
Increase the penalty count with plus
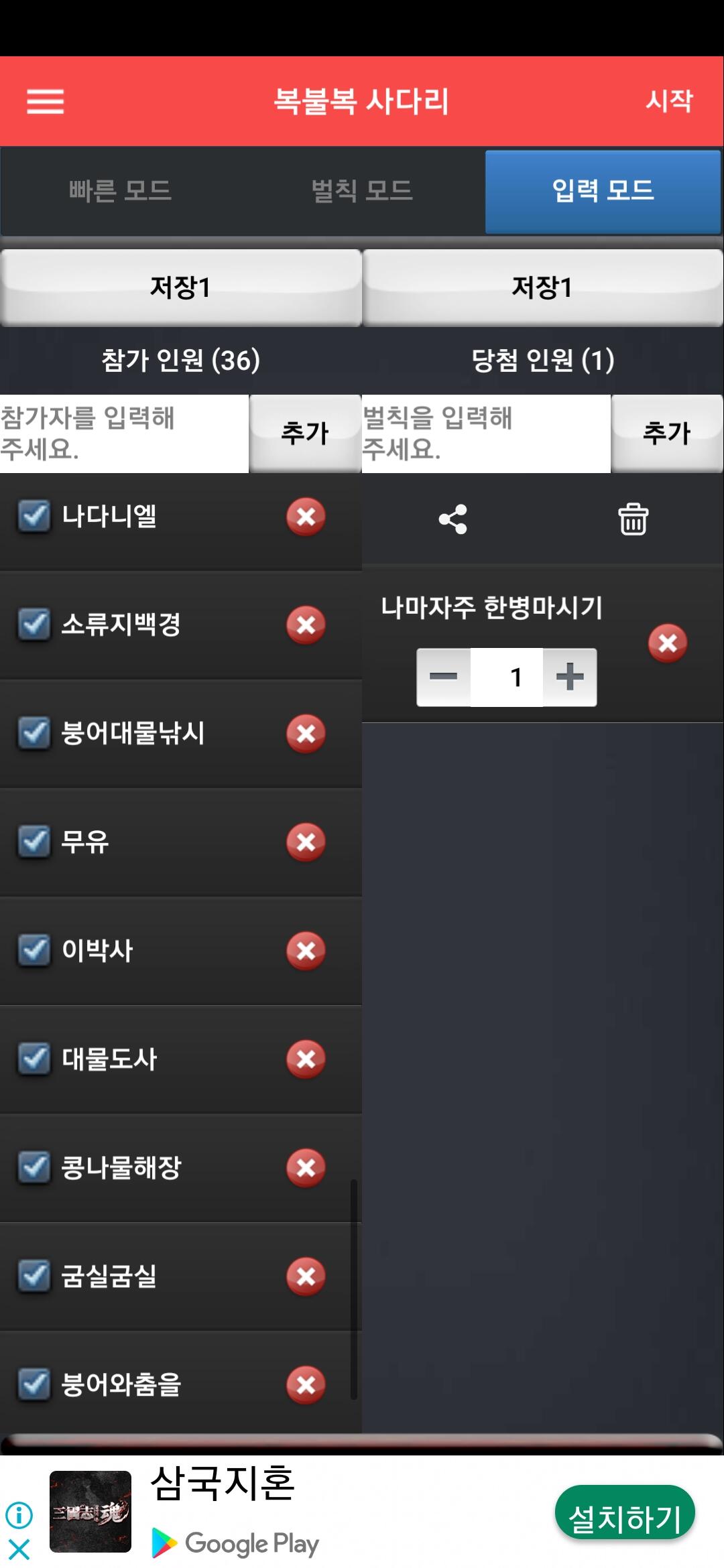click(570, 677)
